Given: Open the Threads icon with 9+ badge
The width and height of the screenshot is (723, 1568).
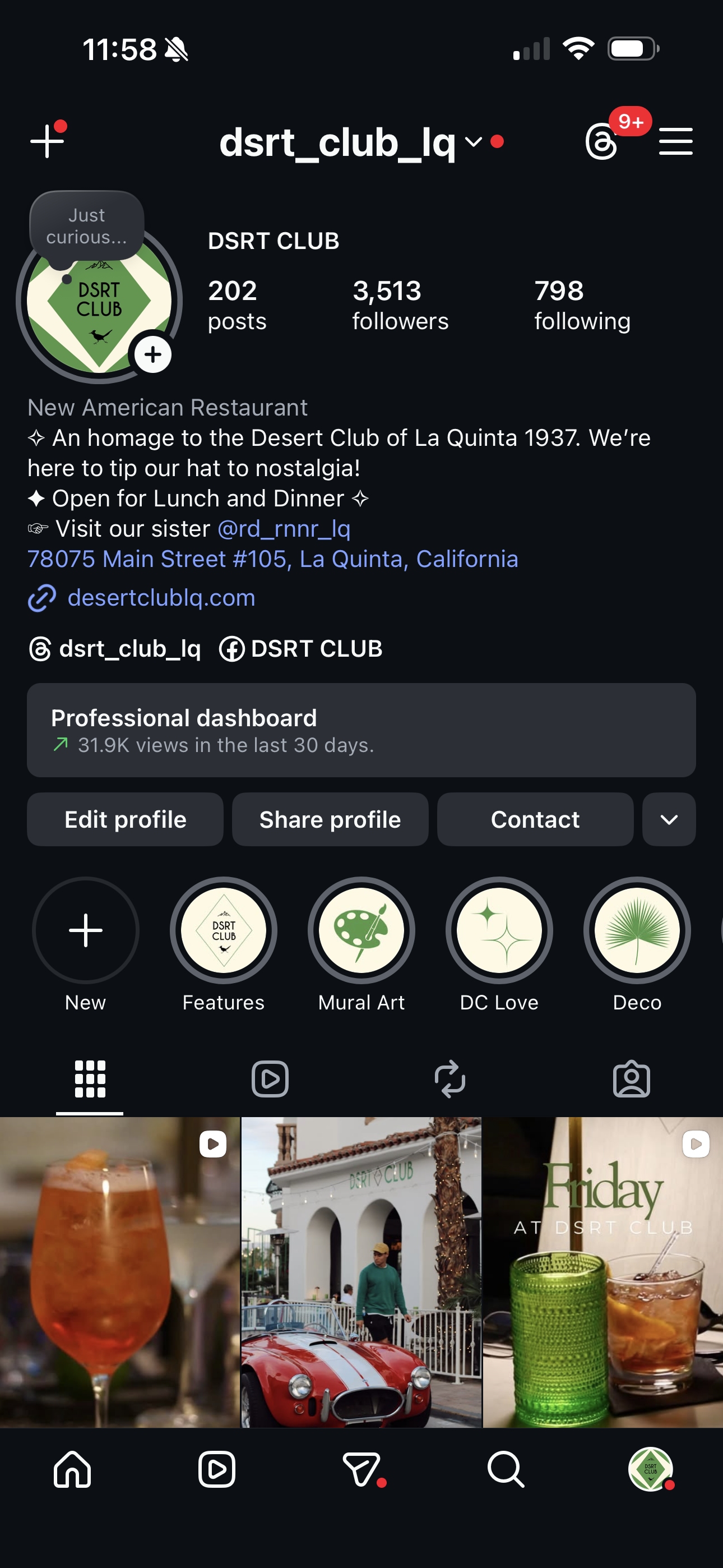Looking at the screenshot, I should [602, 141].
